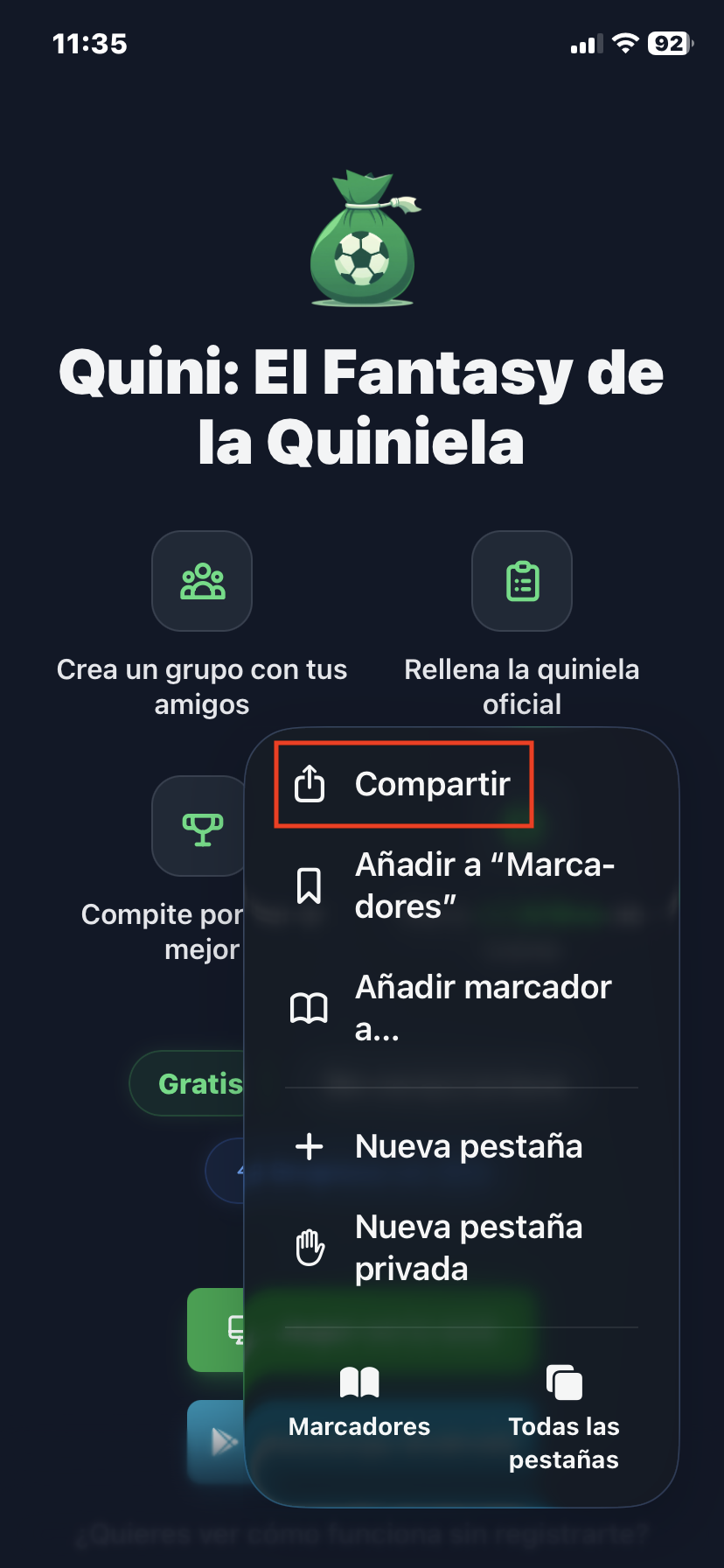Start a Nueva pestaña privada
724x1568 pixels.
[469, 1246]
